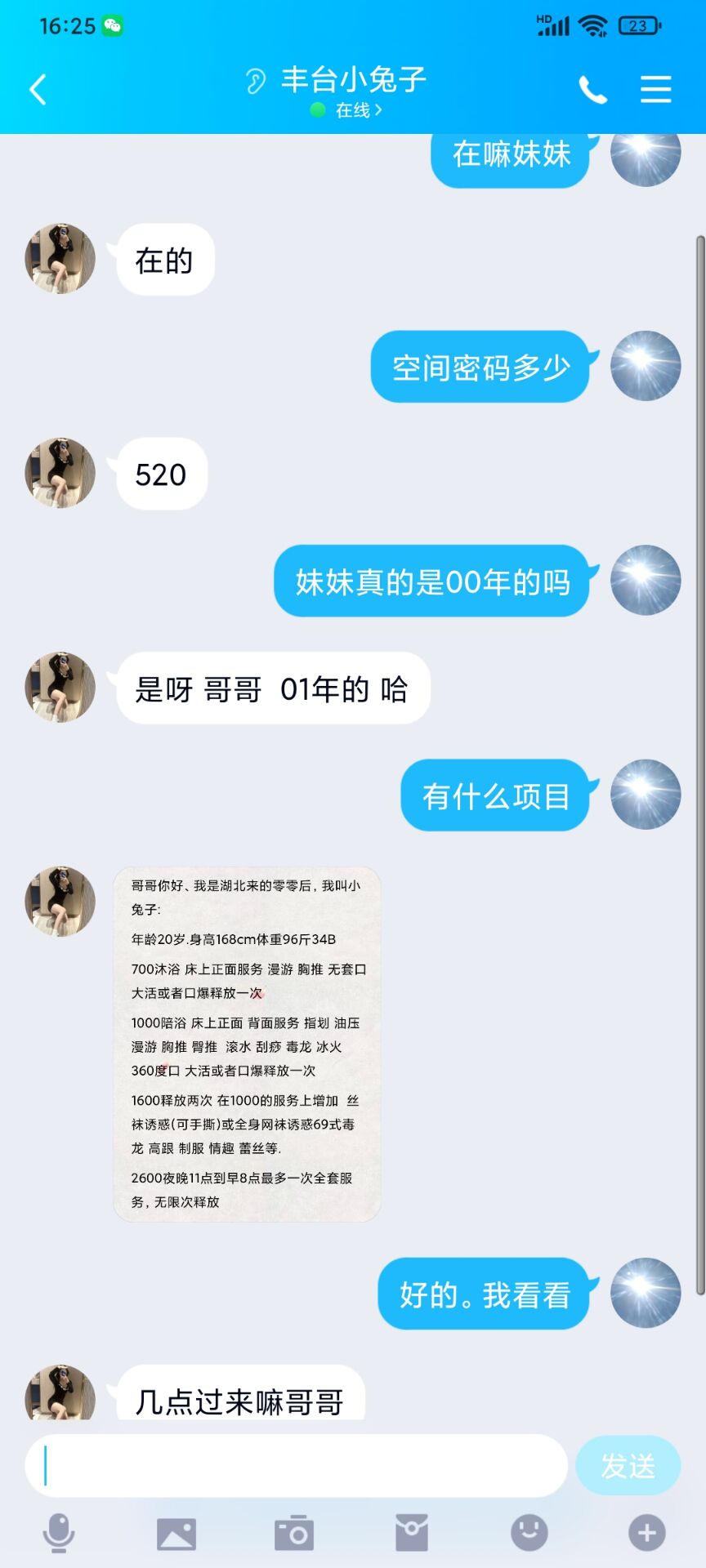Go back from the chat
706x1568 pixels.
coord(38,89)
